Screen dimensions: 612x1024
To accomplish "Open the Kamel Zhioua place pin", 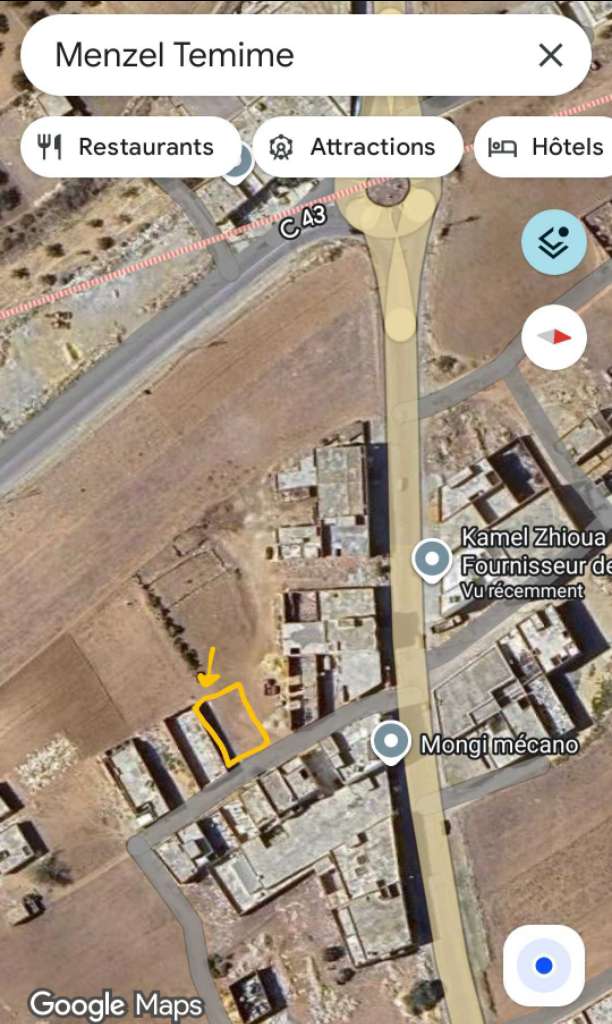I will [x=432, y=560].
